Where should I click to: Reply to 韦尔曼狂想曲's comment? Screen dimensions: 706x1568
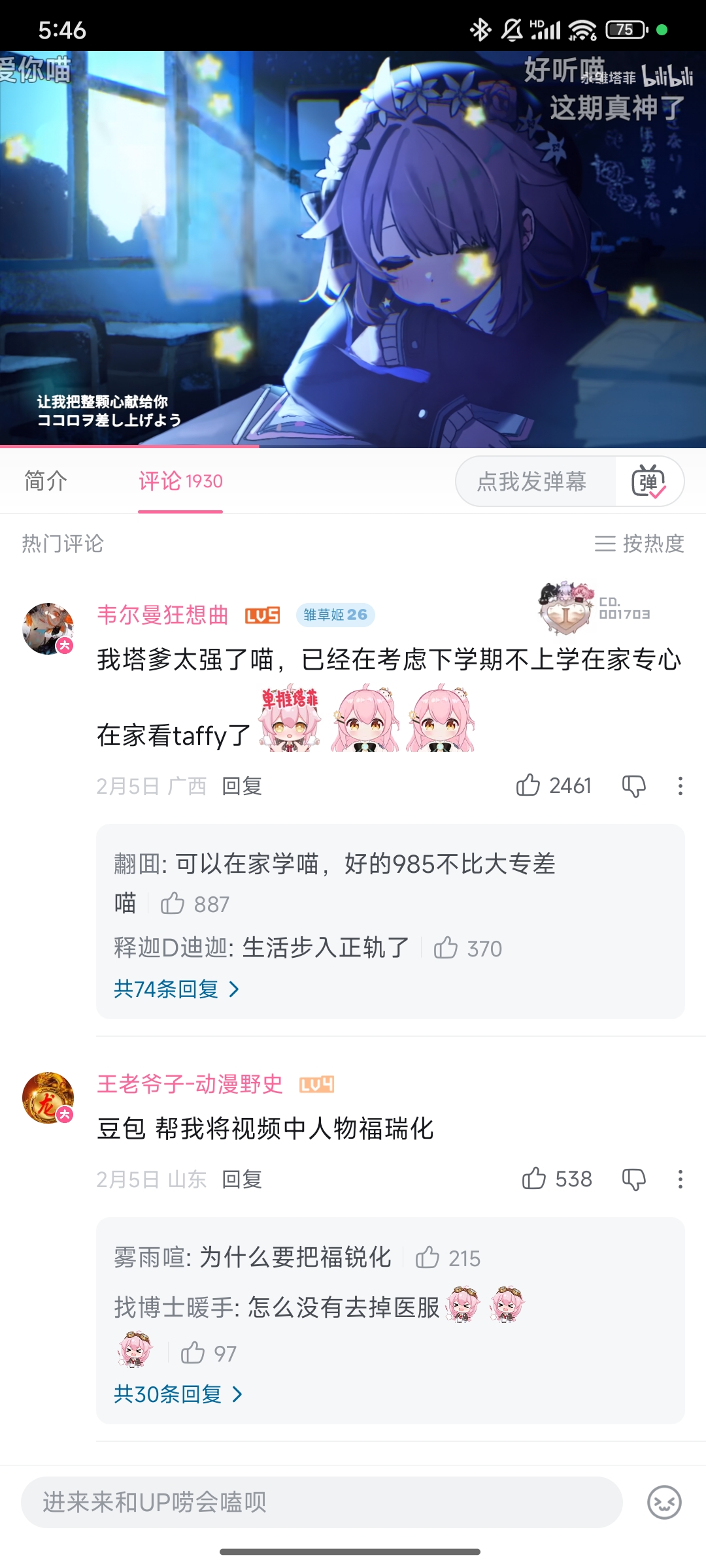[242, 786]
